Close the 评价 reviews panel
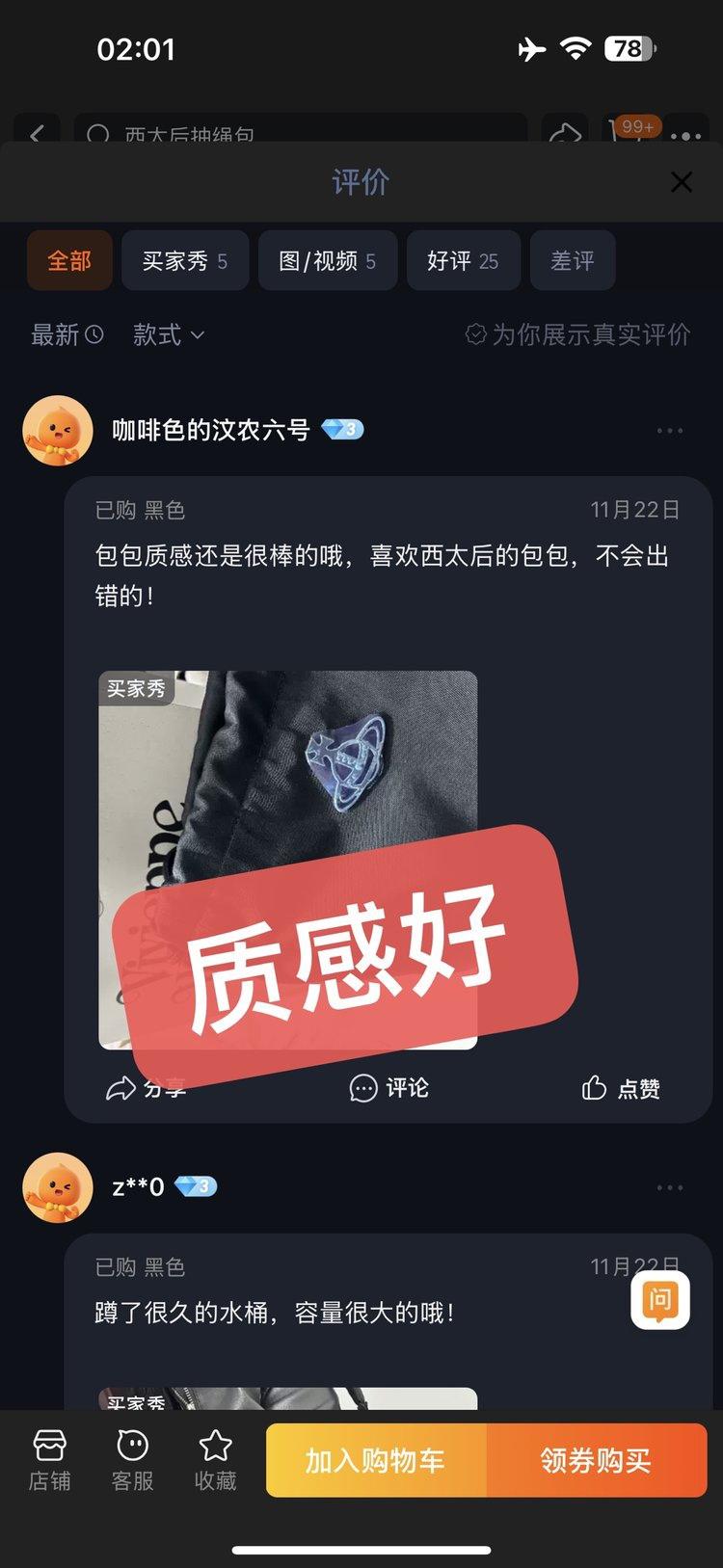This screenshot has height=1568, width=723. [x=681, y=182]
